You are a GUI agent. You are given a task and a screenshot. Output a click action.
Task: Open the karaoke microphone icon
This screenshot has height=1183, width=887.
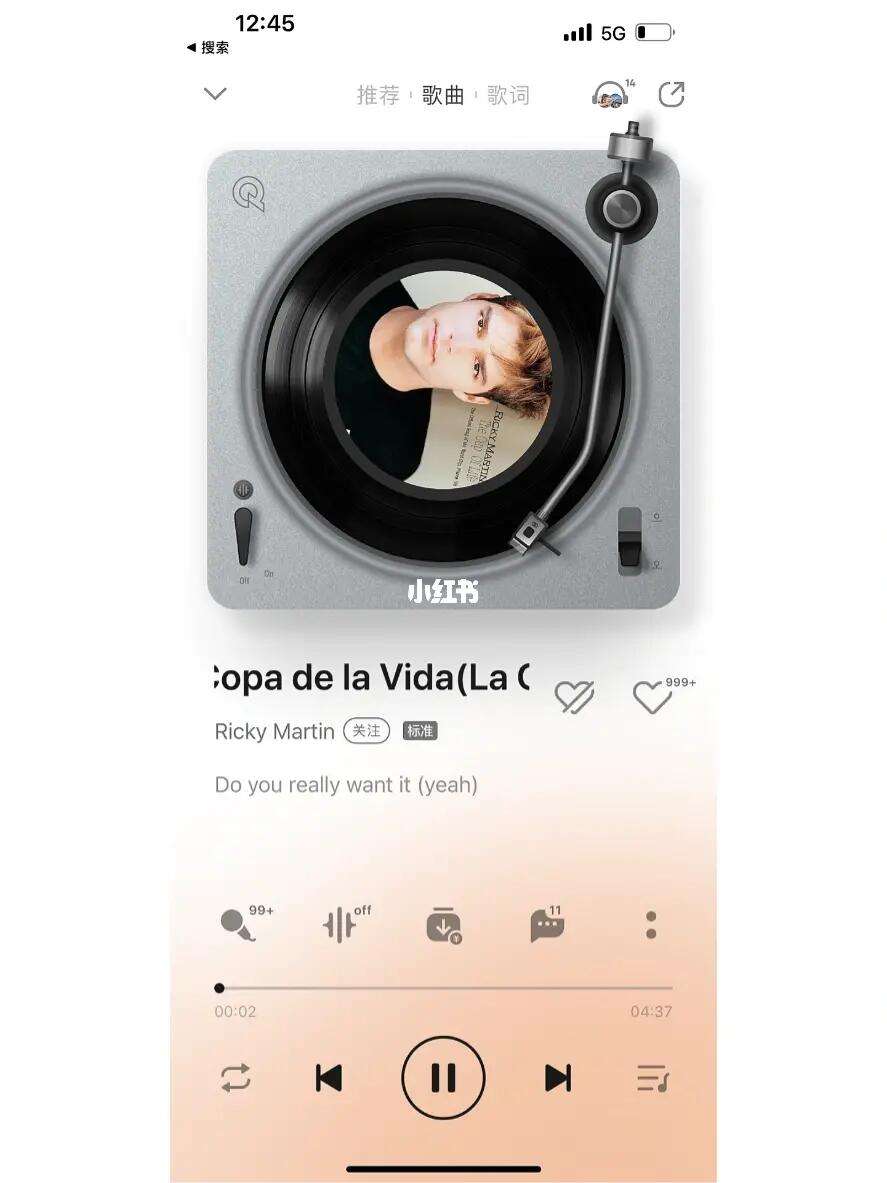(238, 925)
